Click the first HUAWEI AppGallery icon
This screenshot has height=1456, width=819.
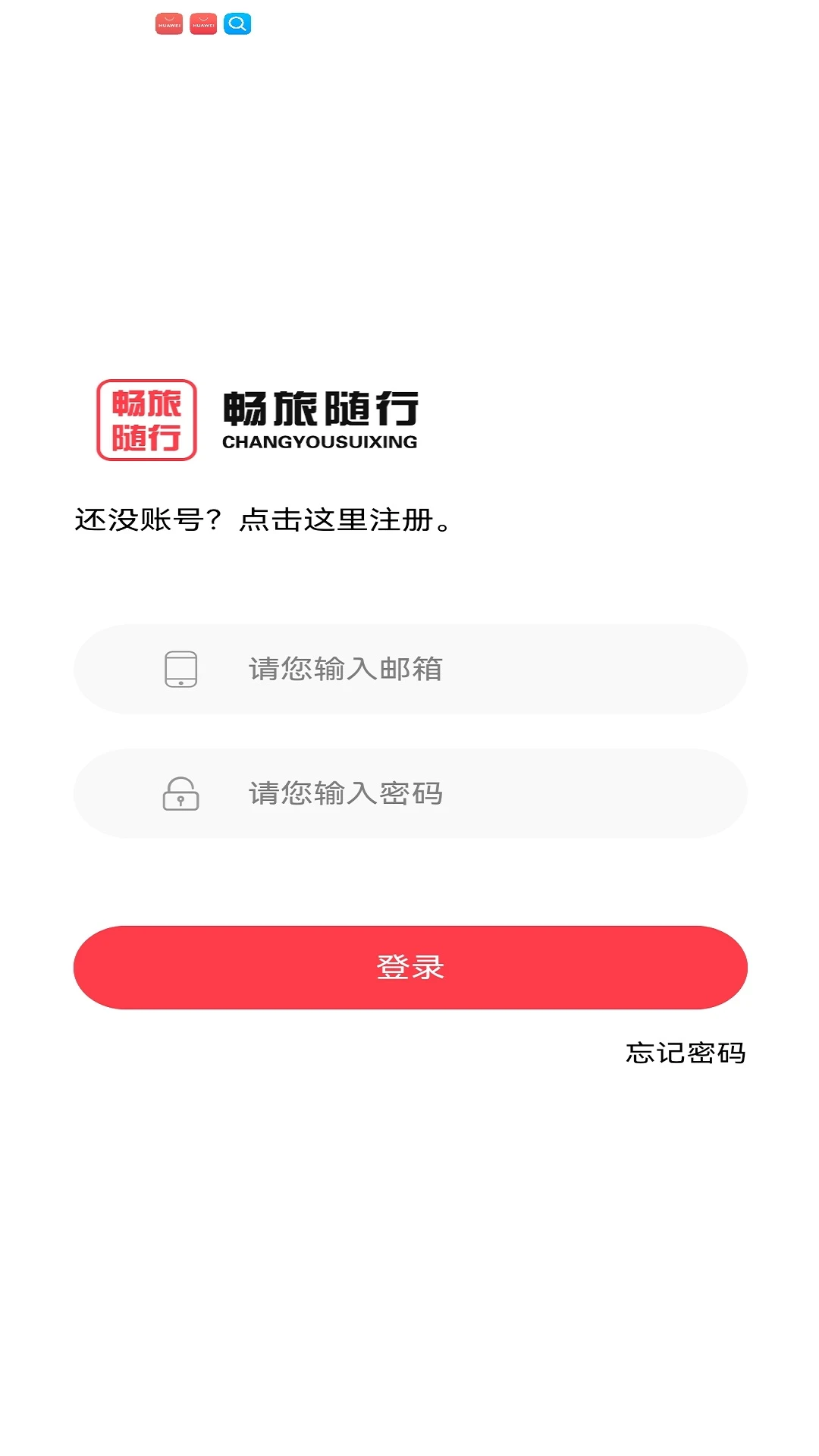coord(168,25)
